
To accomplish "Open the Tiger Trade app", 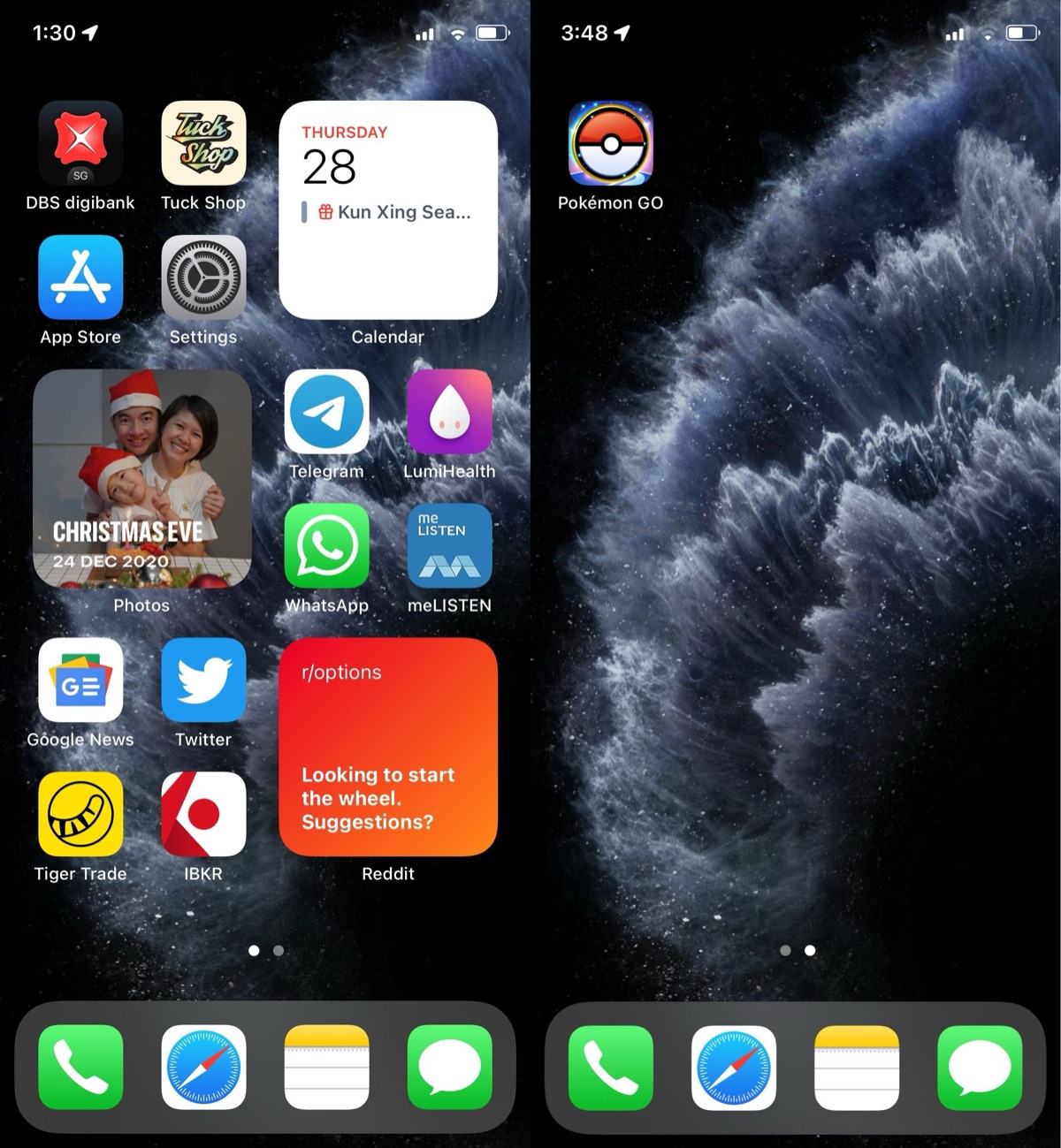I will (80, 815).
